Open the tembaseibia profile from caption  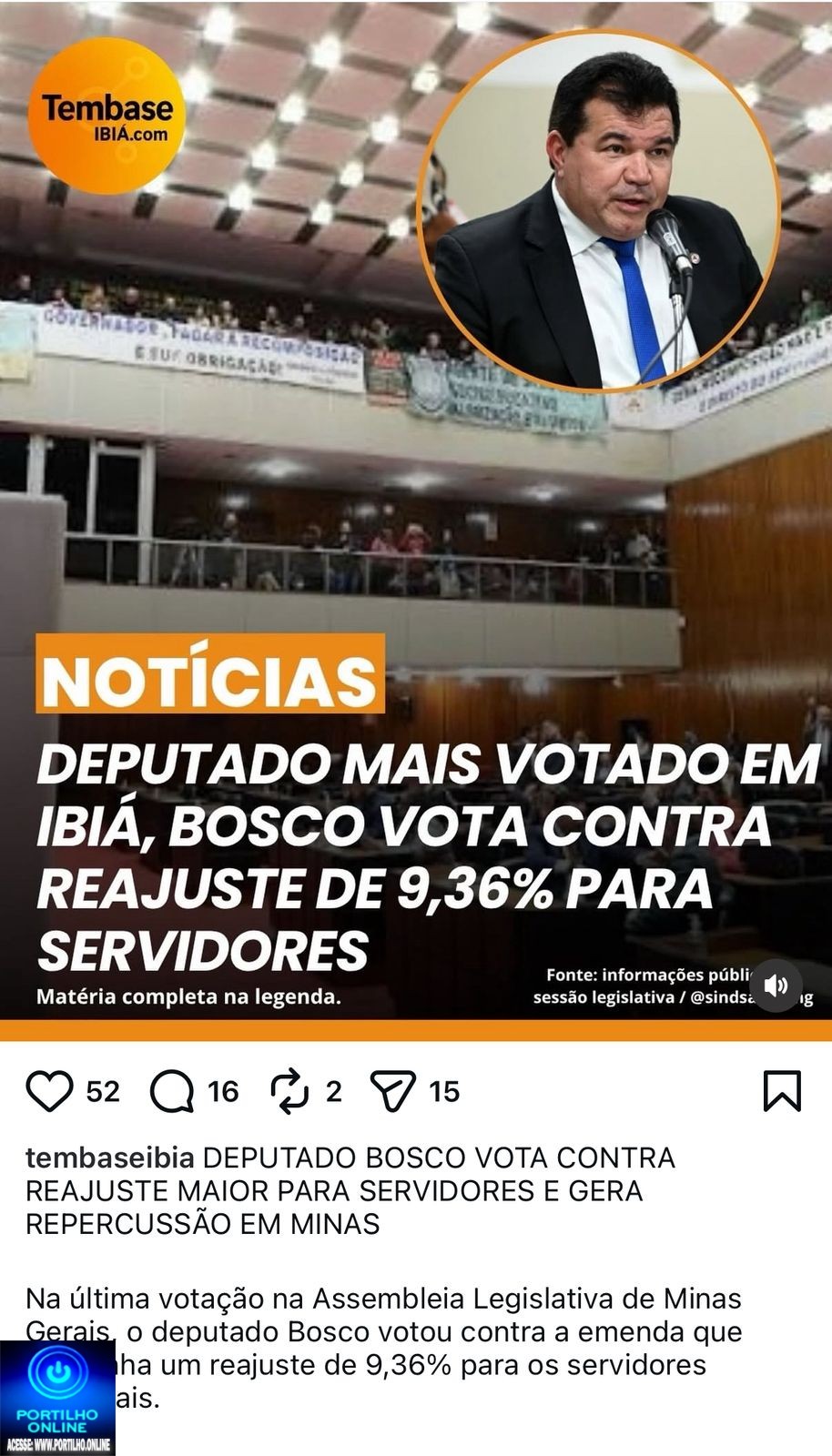pos(109,1158)
